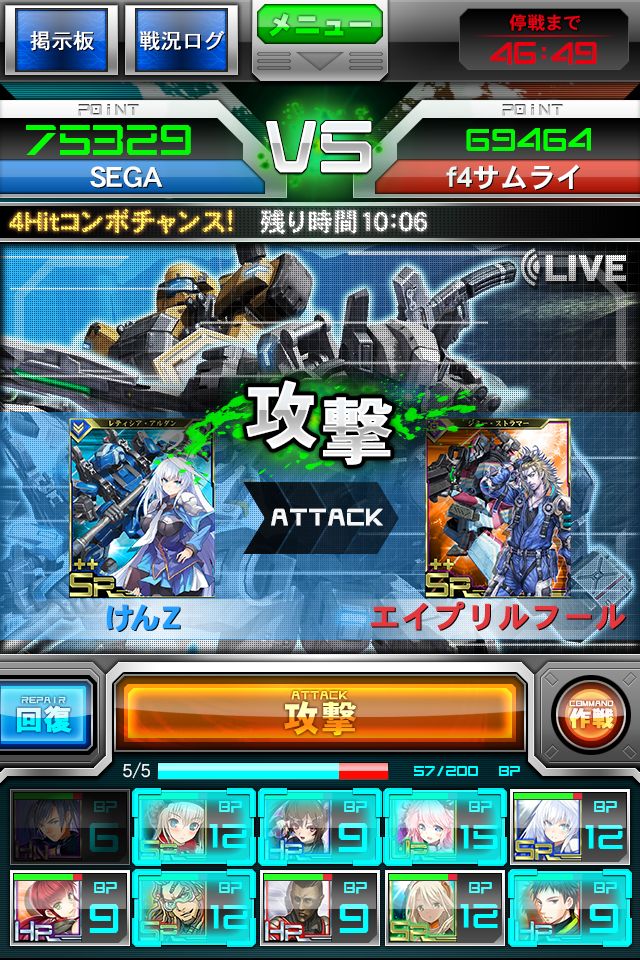This screenshot has height=960, width=640.
Task: Tap the 回復 REPAIR button
Action: tap(44, 714)
